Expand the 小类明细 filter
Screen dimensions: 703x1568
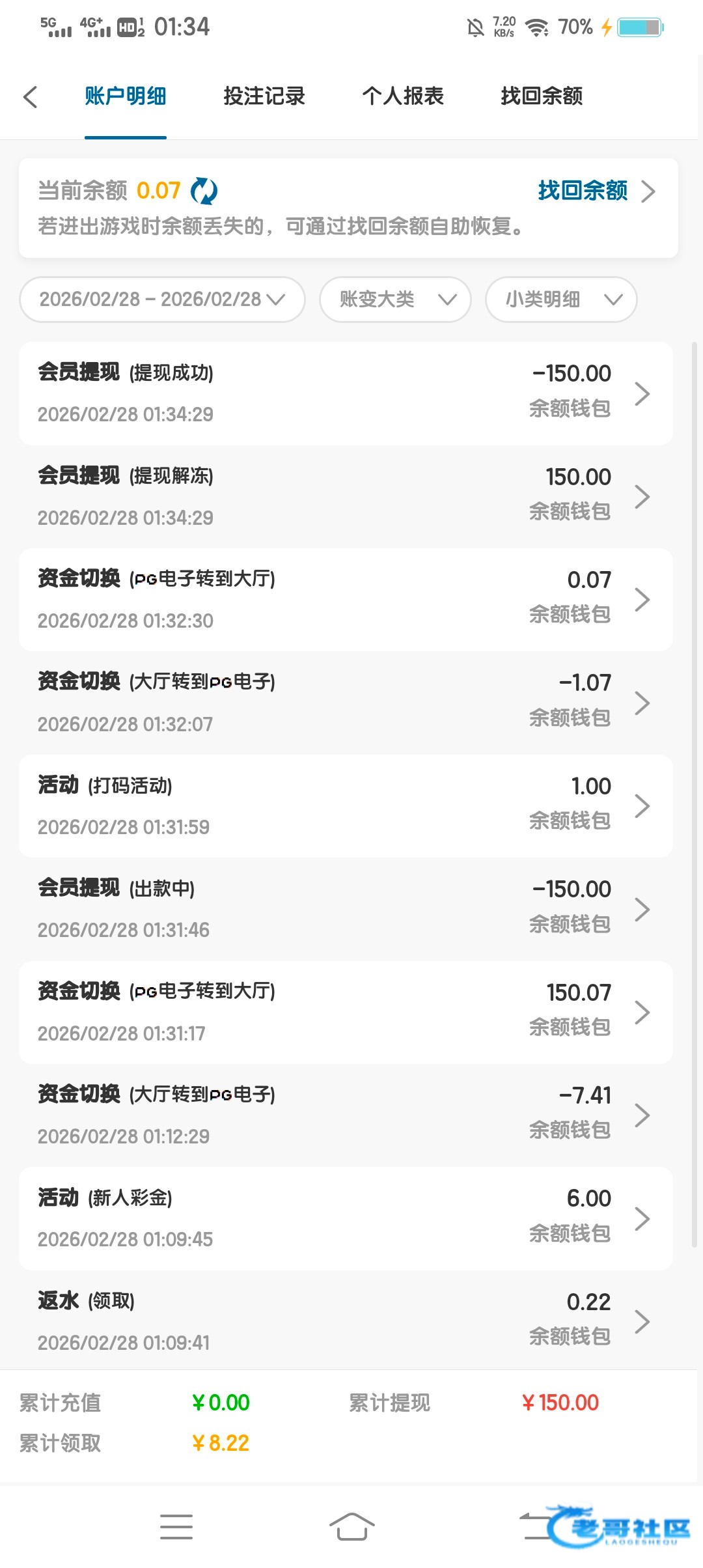(x=561, y=300)
